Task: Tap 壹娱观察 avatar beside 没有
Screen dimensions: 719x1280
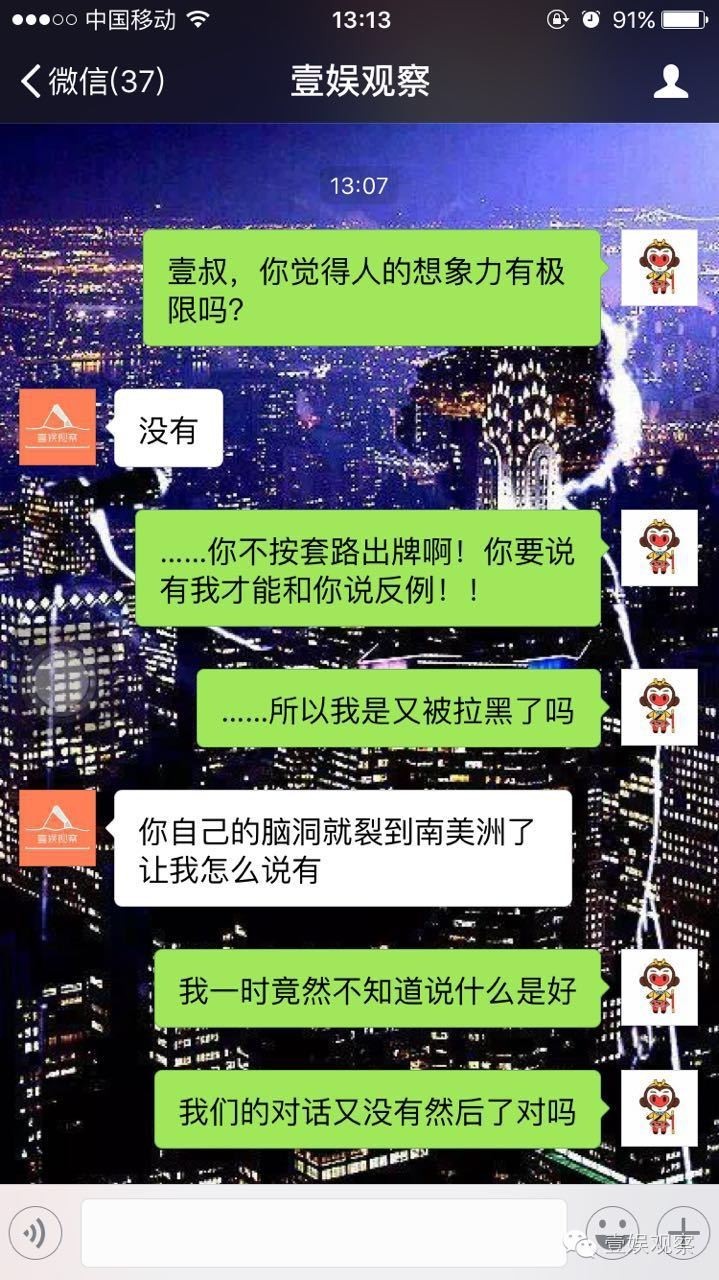Action: click(x=57, y=427)
